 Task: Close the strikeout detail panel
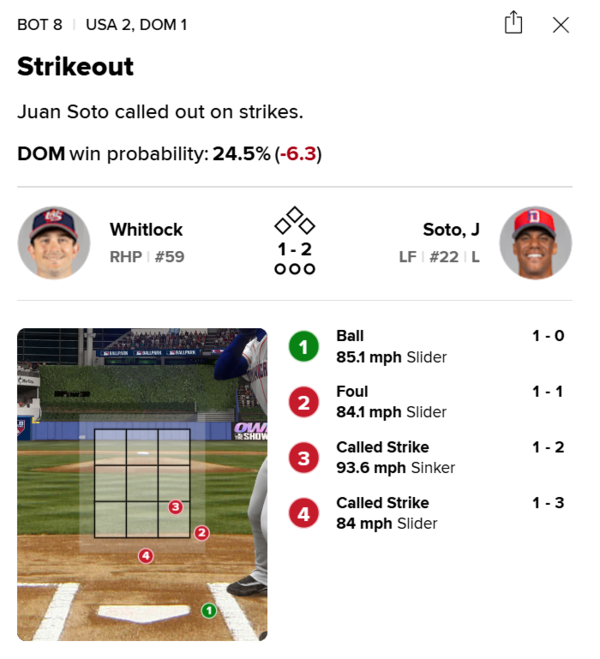point(561,24)
